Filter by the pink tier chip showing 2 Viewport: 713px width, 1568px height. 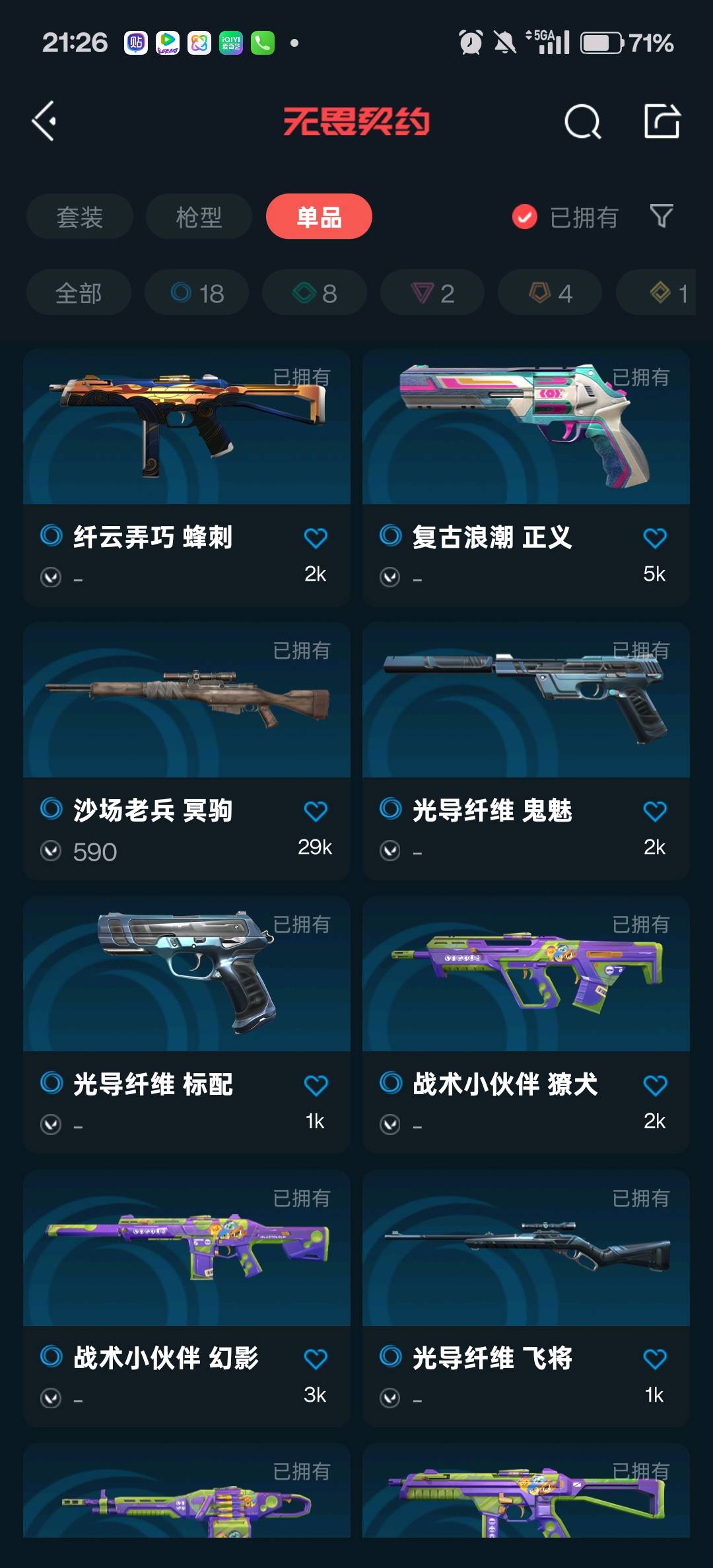(432, 293)
